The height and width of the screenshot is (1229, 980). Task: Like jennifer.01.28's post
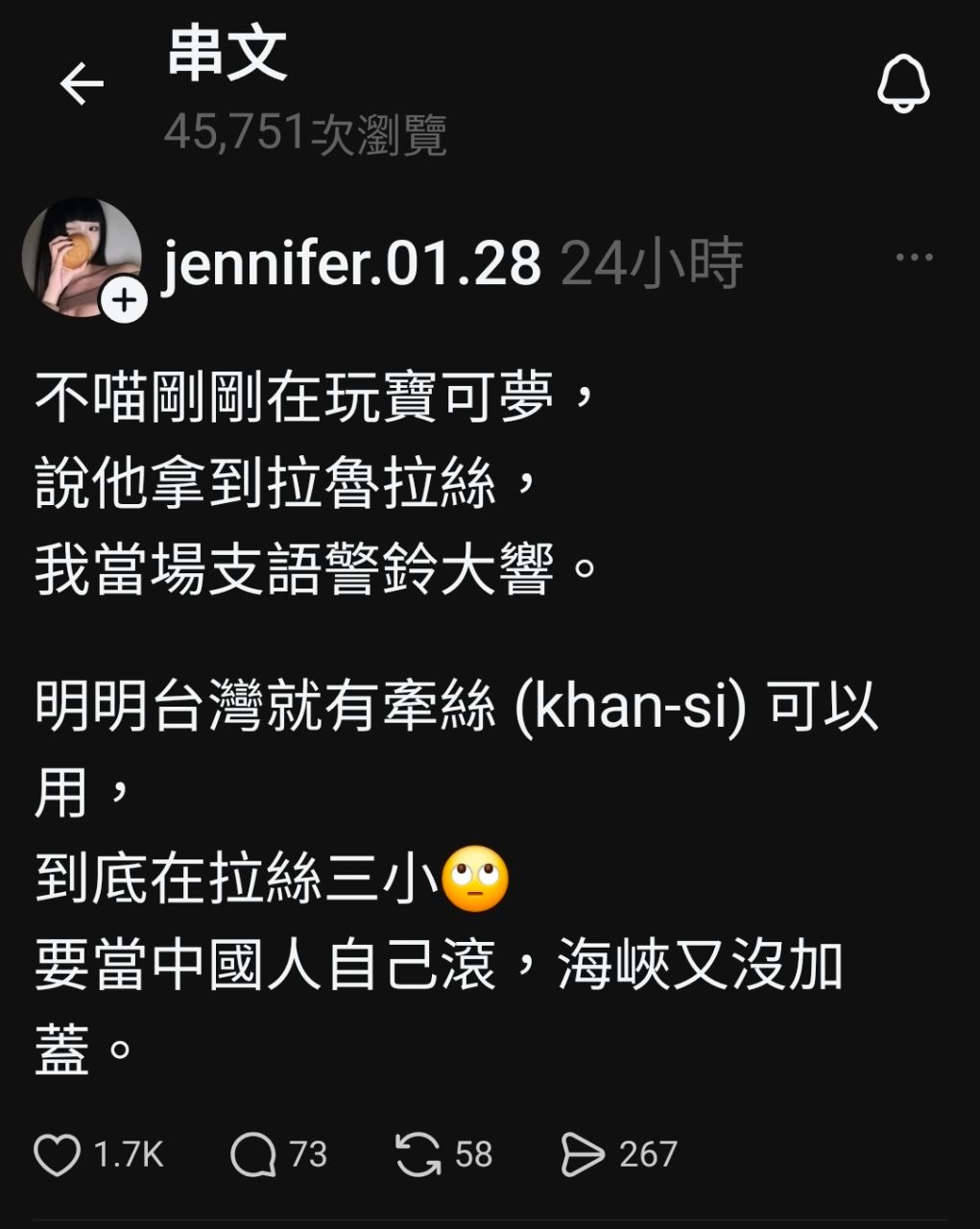[58, 1154]
